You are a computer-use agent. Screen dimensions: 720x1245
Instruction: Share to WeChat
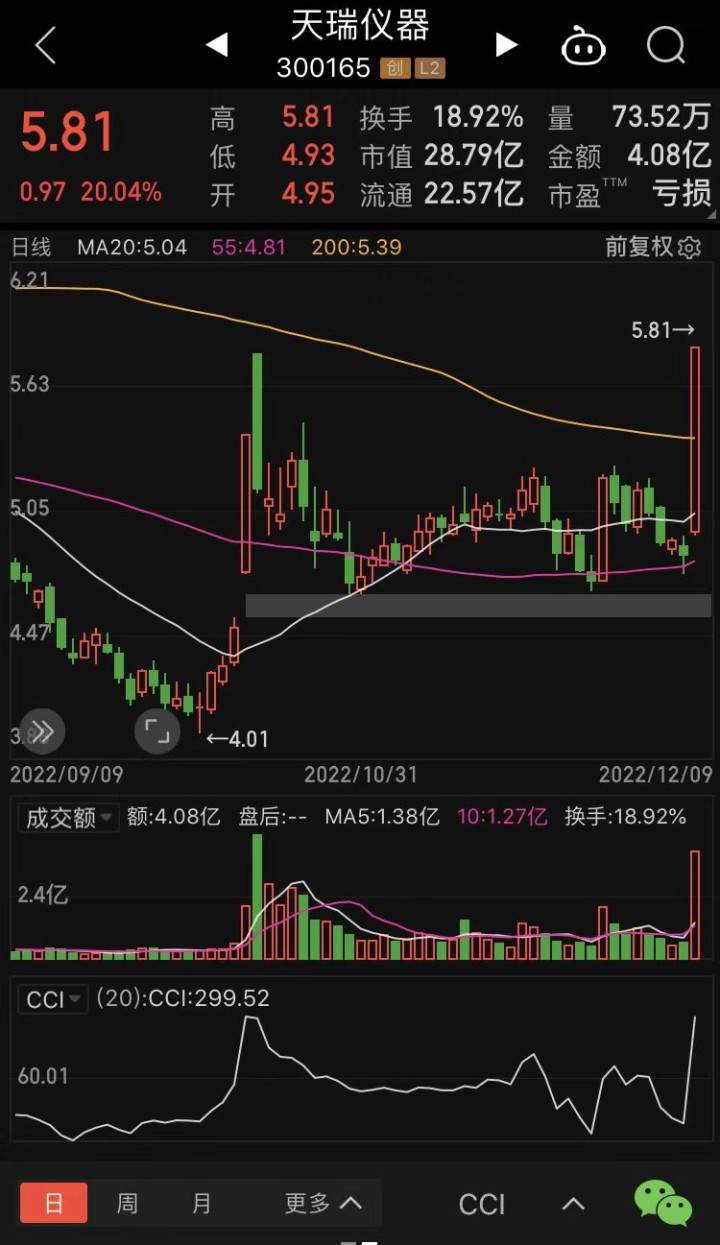click(663, 1202)
